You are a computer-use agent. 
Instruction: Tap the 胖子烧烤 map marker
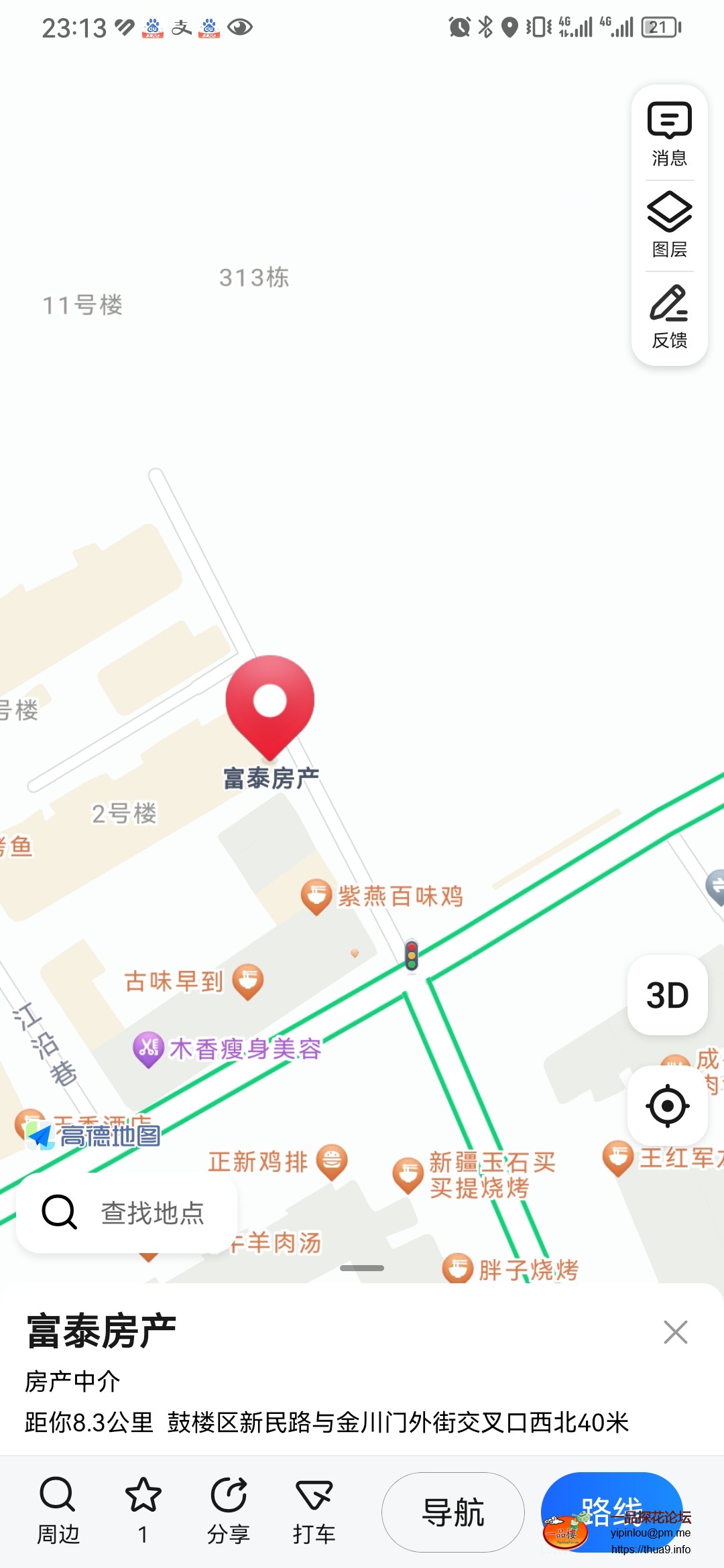pyautogui.click(x=458, y=1268)
